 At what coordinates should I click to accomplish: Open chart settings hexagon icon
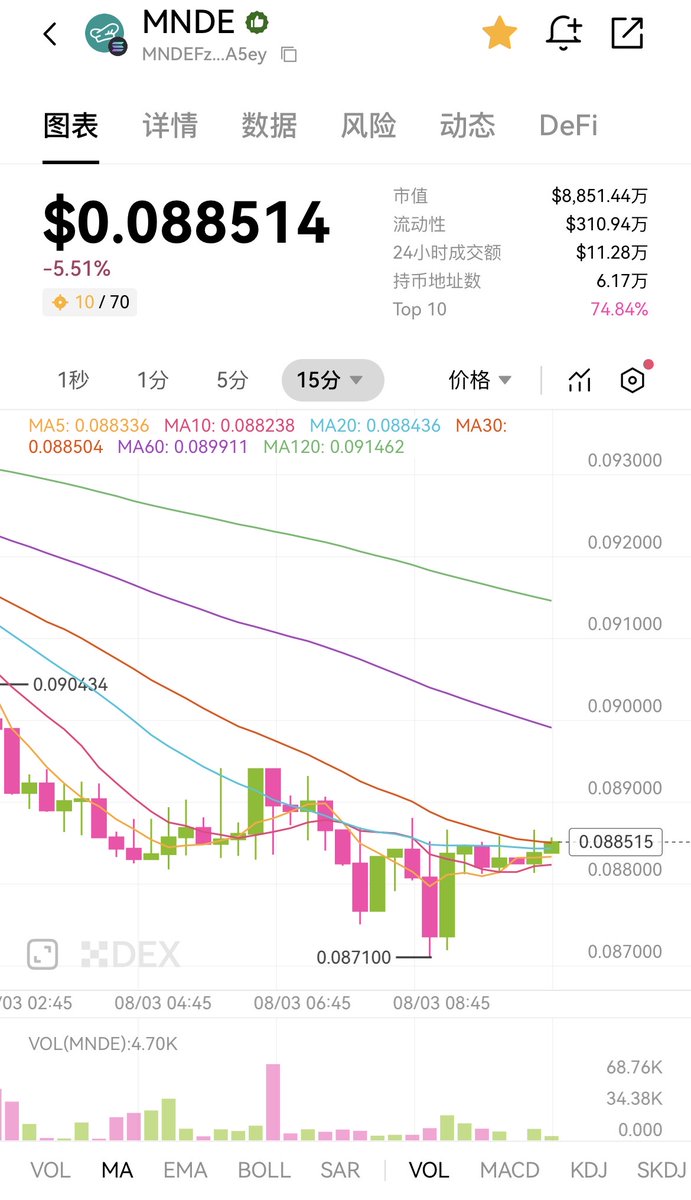(x=632, y=380)
